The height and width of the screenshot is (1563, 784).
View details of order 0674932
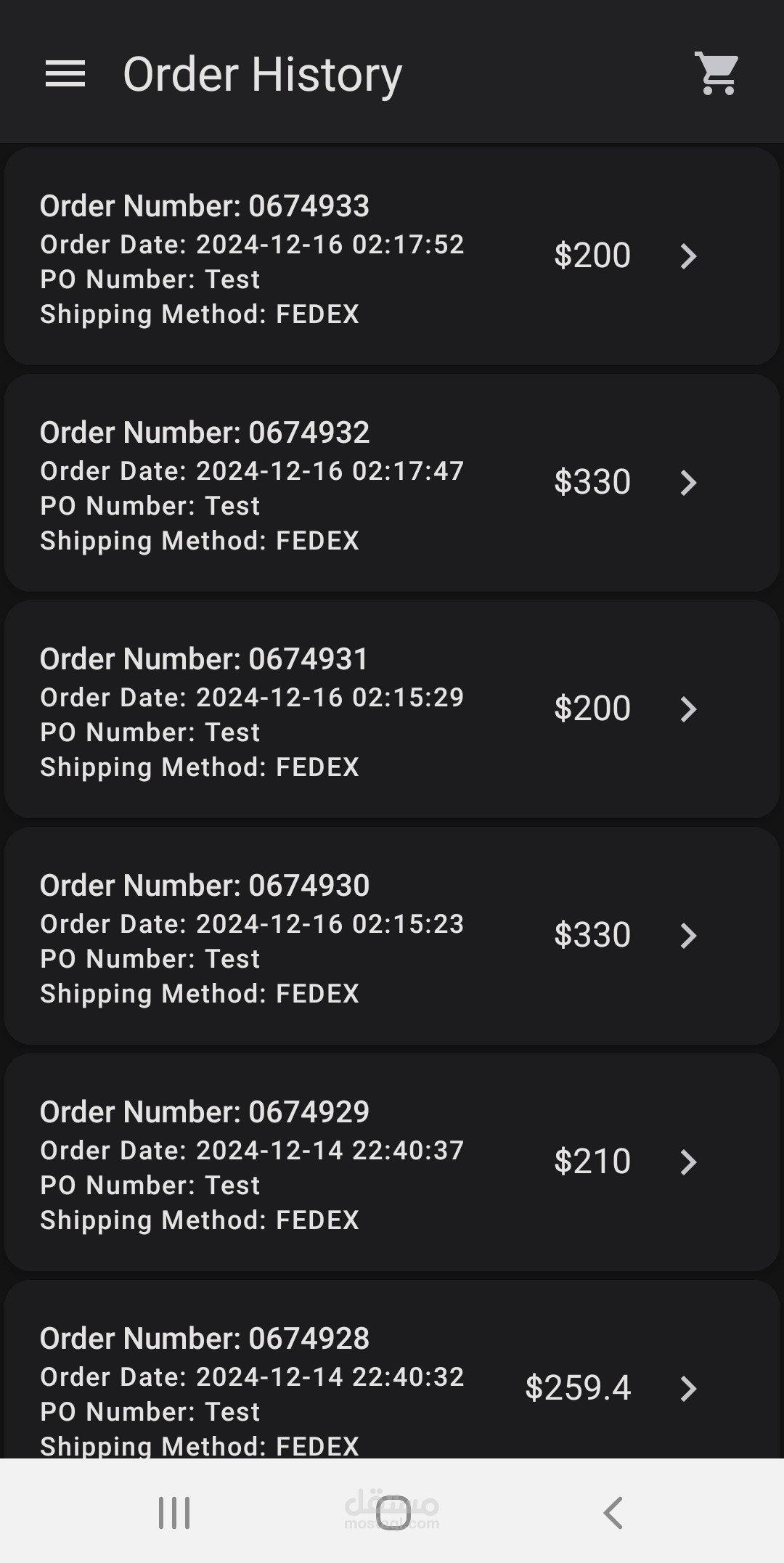[392, 483]
